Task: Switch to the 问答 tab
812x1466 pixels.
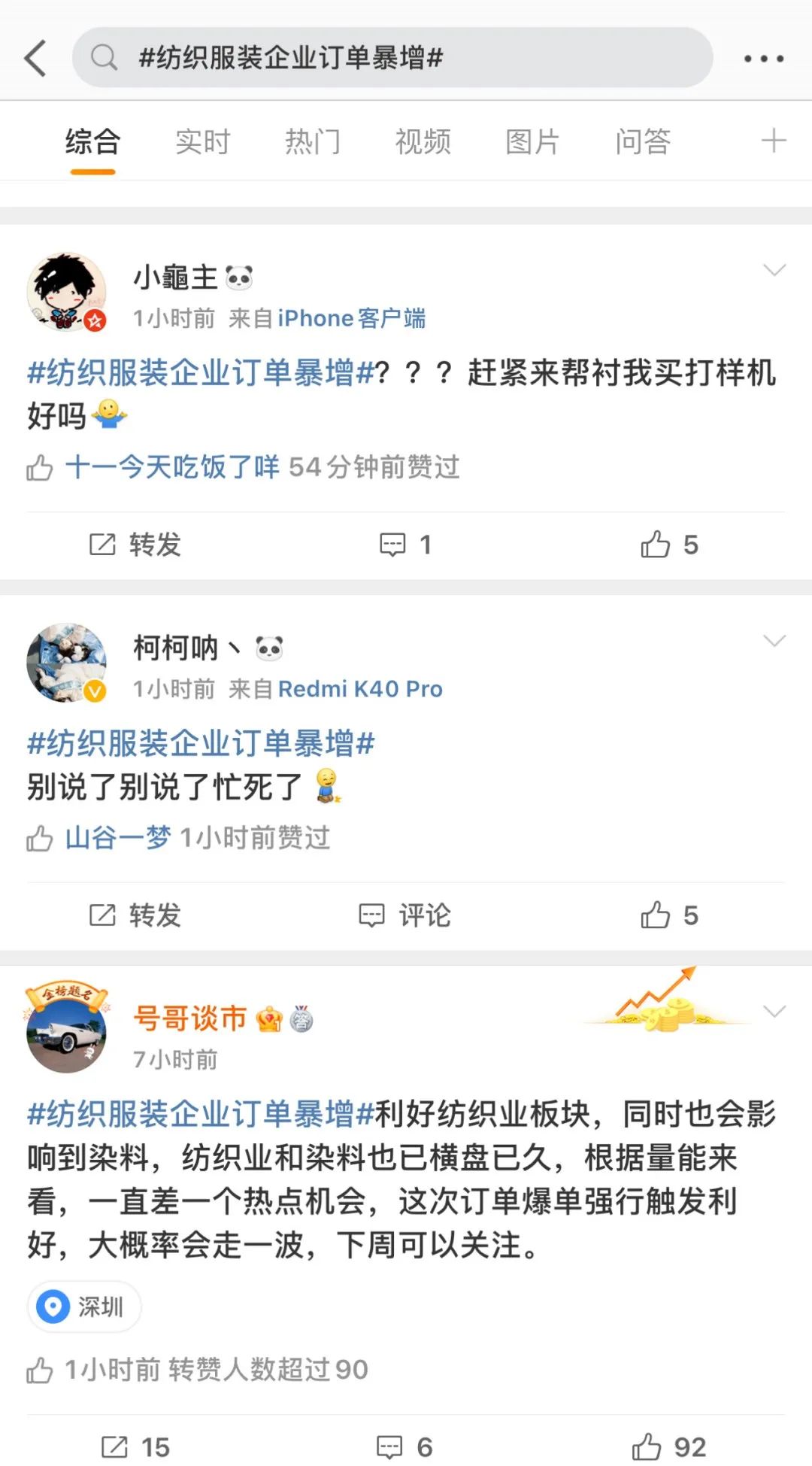Action: (x=643, y=141)
